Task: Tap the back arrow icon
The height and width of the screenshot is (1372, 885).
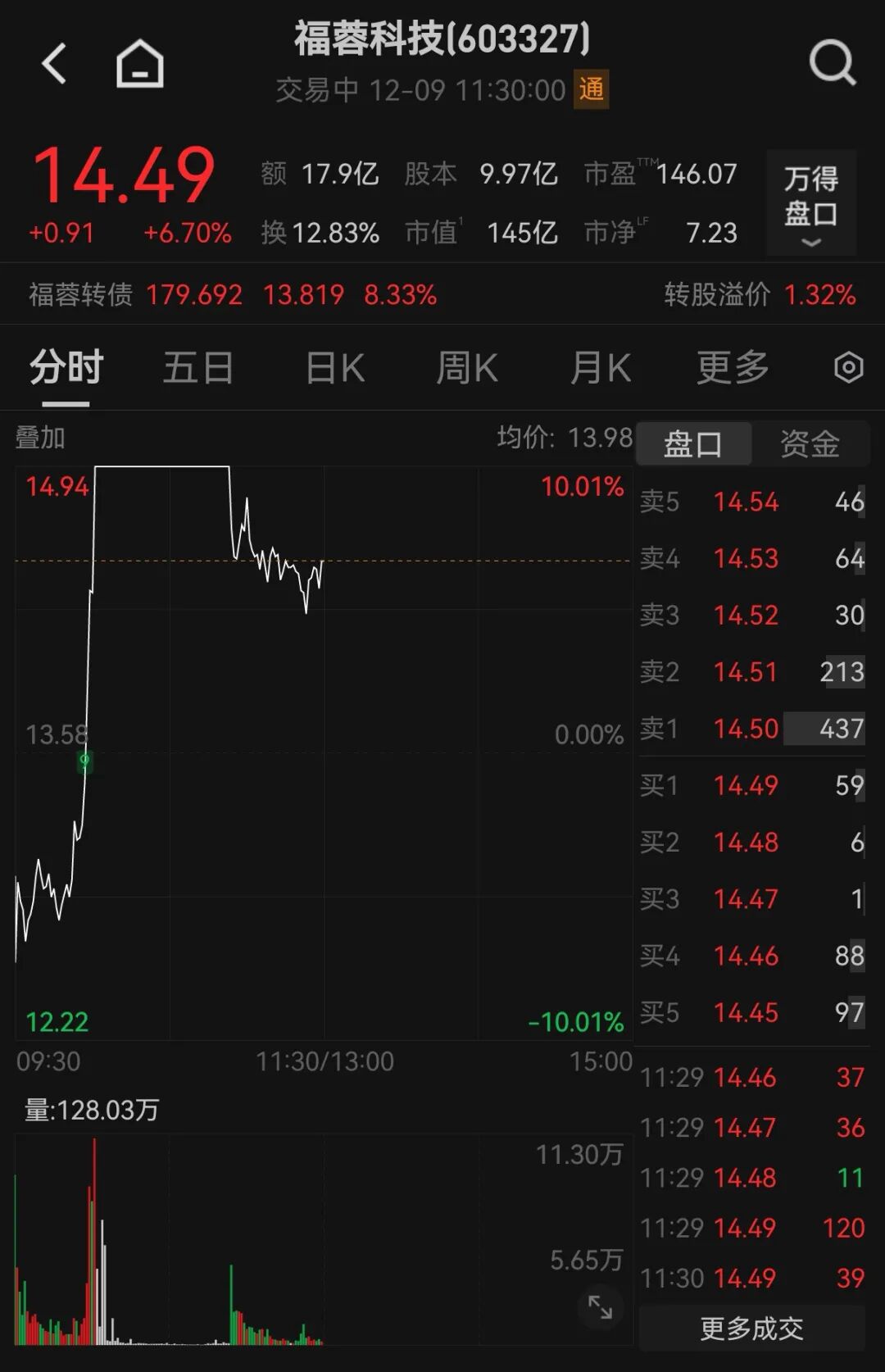Action: point(54,63)
